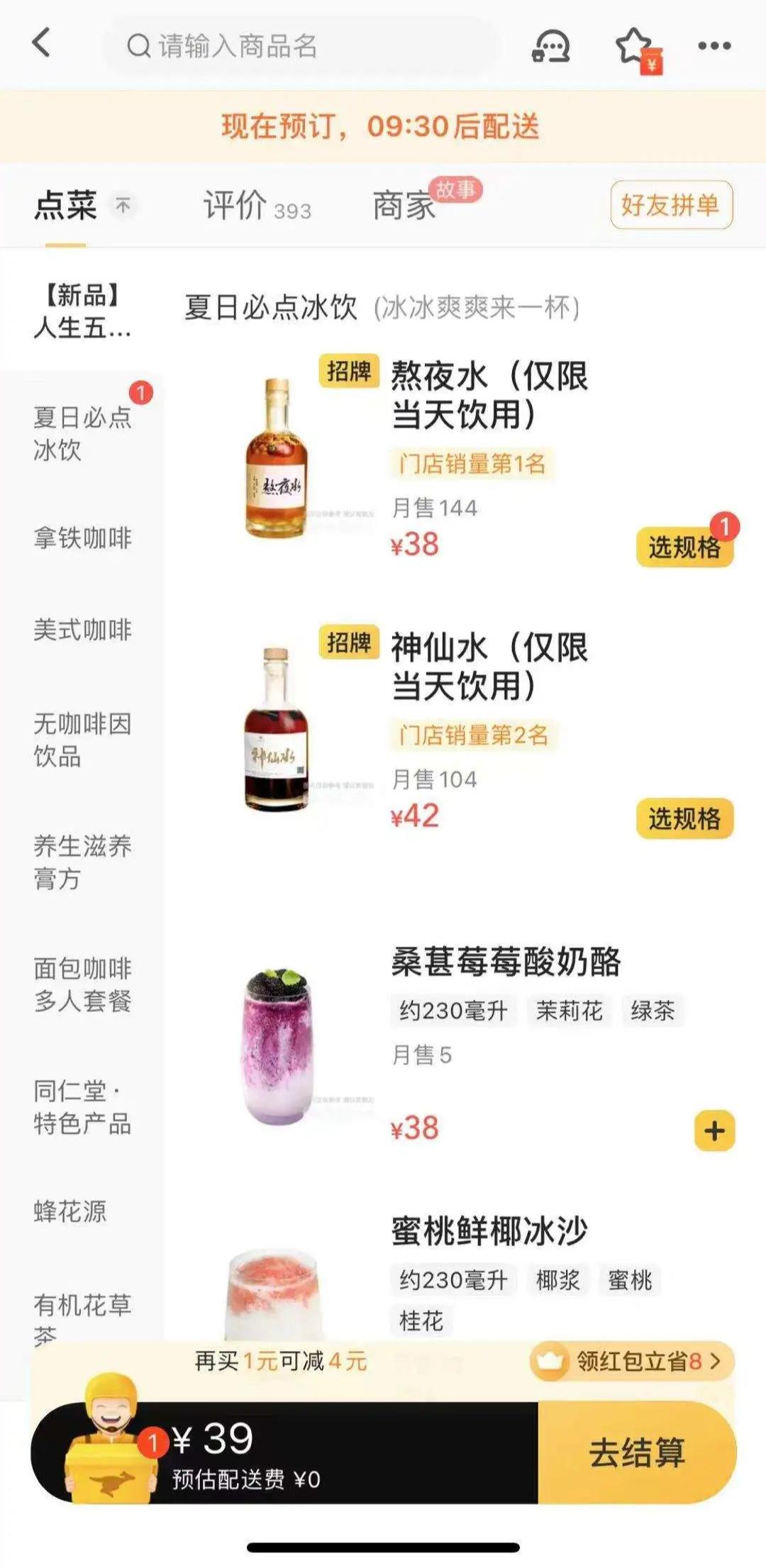Image resolution: width=766 pixels, height=1568 pixels.
Task: Open the more options ellipsis menu
Action: 716,47
